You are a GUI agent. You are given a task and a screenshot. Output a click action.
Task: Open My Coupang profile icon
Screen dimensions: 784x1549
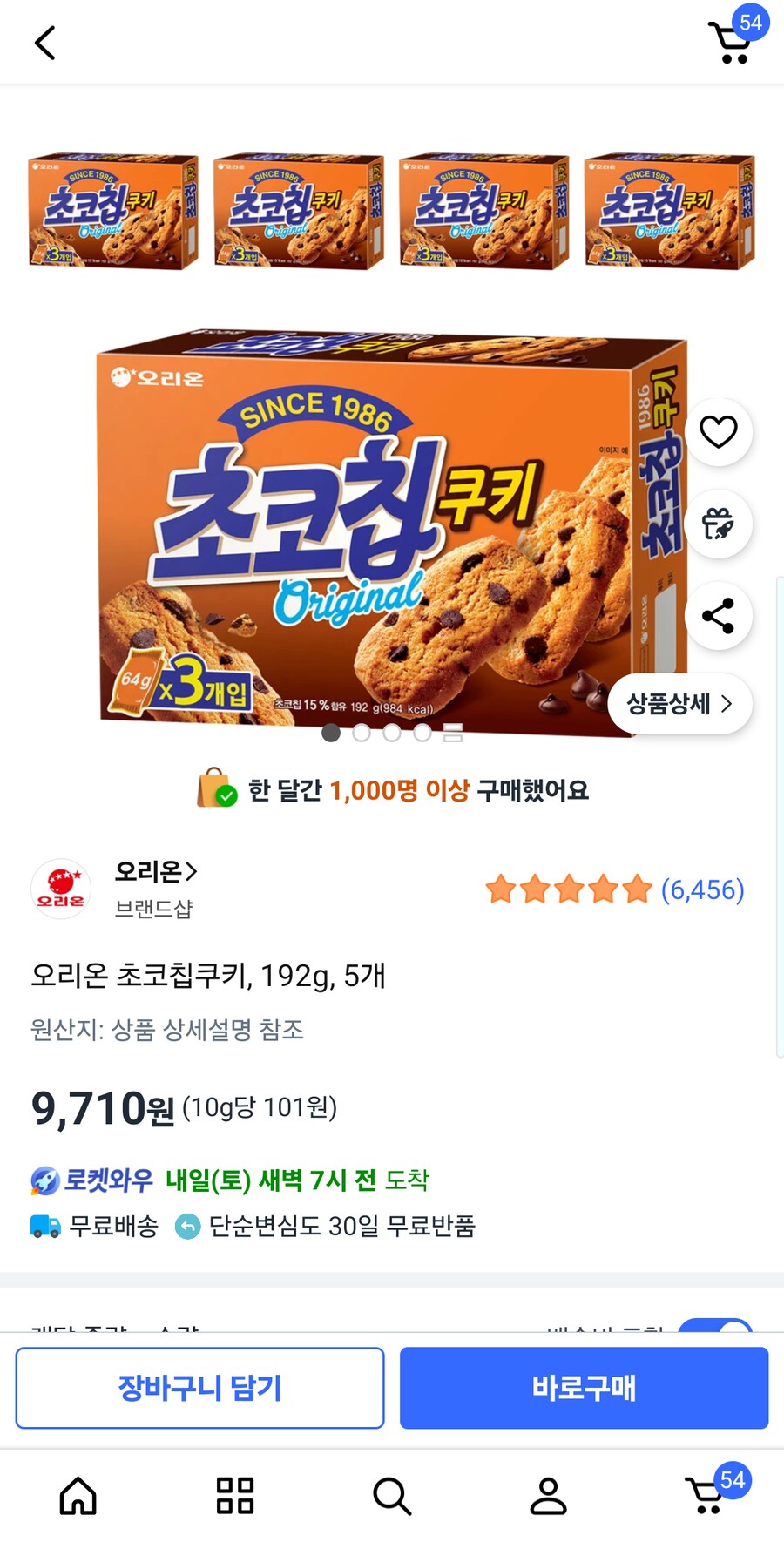547,1496
